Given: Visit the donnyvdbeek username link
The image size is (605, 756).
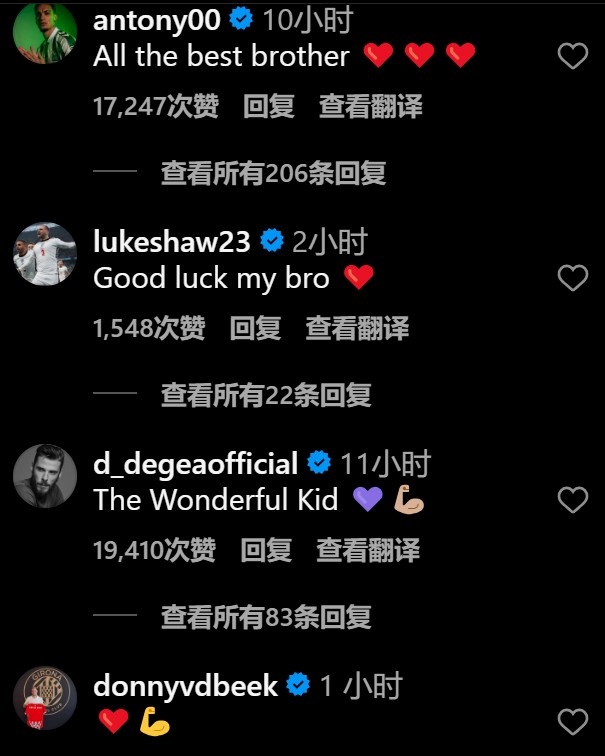Looking at the screenshot, I should tap(185, 686).
